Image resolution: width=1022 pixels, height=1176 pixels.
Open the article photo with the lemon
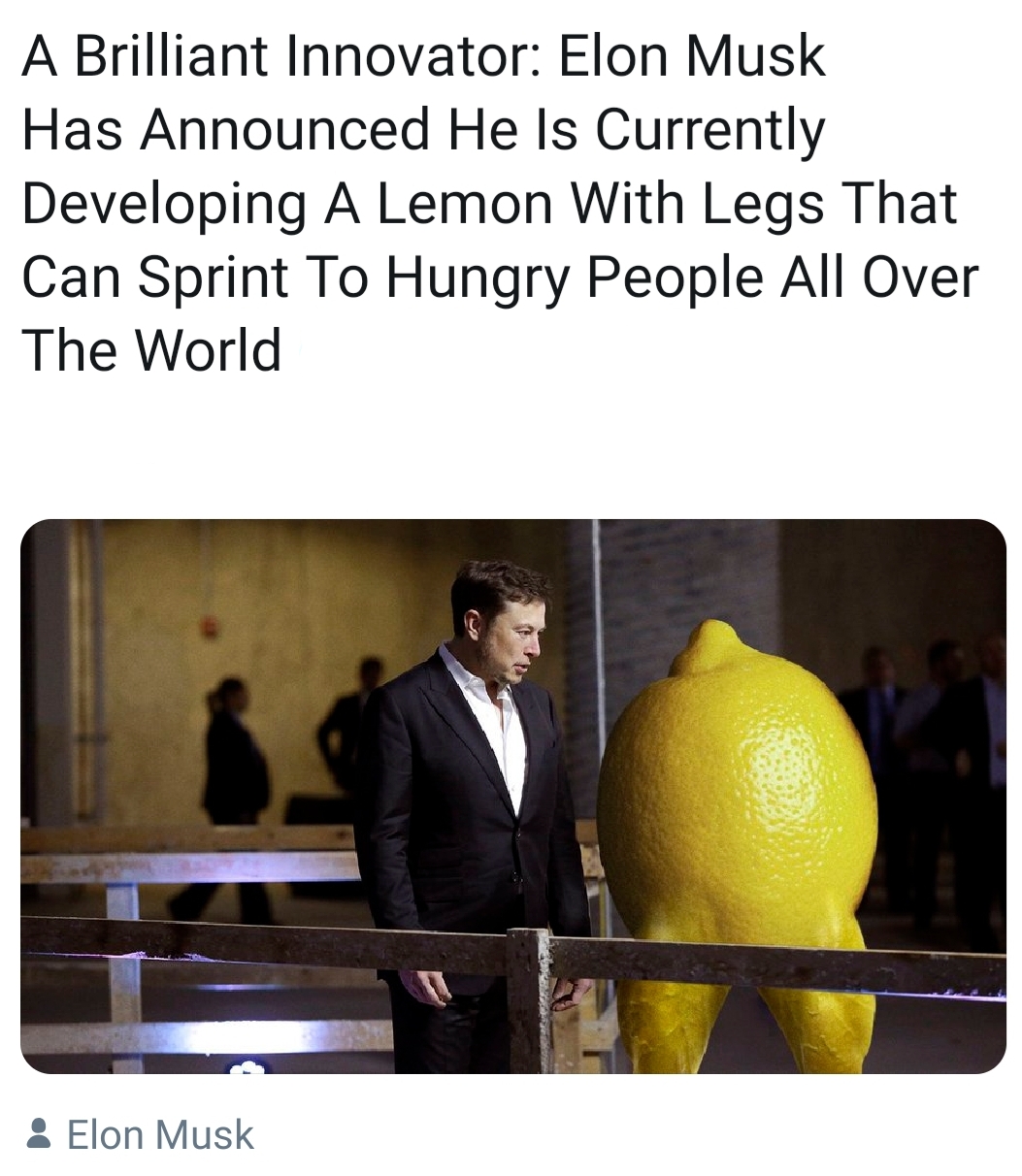512,796
